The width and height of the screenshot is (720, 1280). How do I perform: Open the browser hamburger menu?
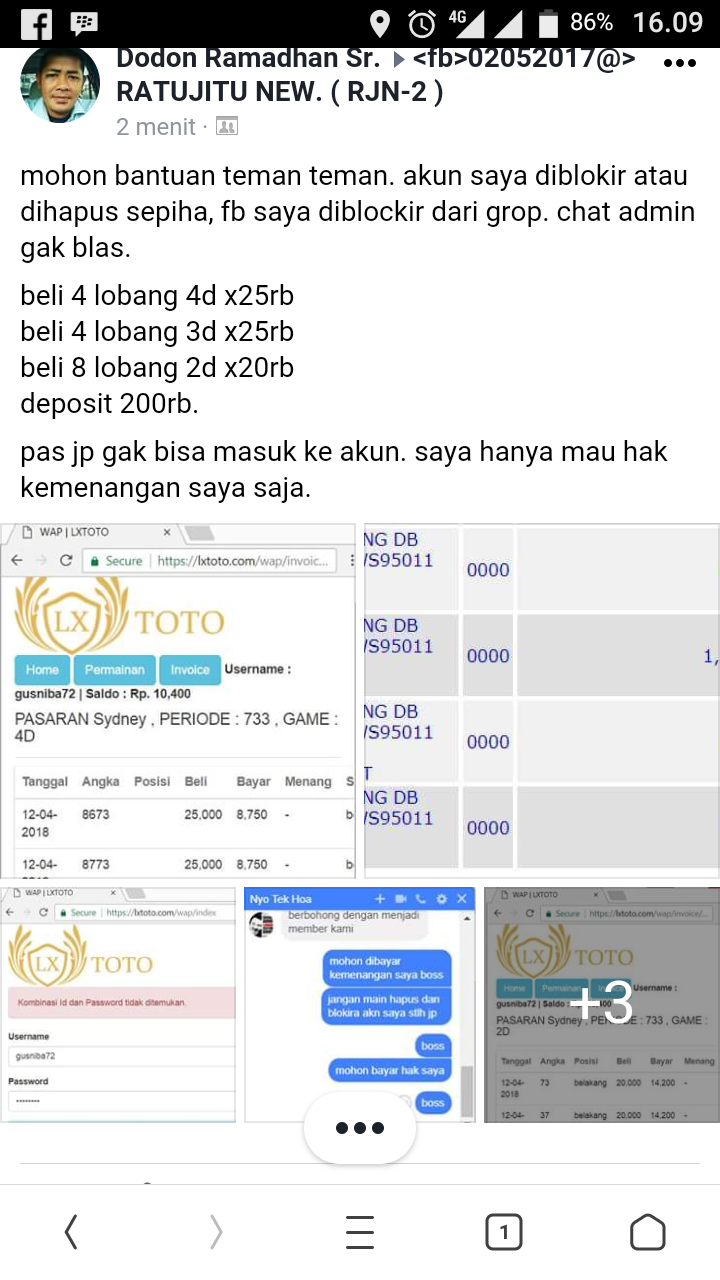coord(360,1233)
